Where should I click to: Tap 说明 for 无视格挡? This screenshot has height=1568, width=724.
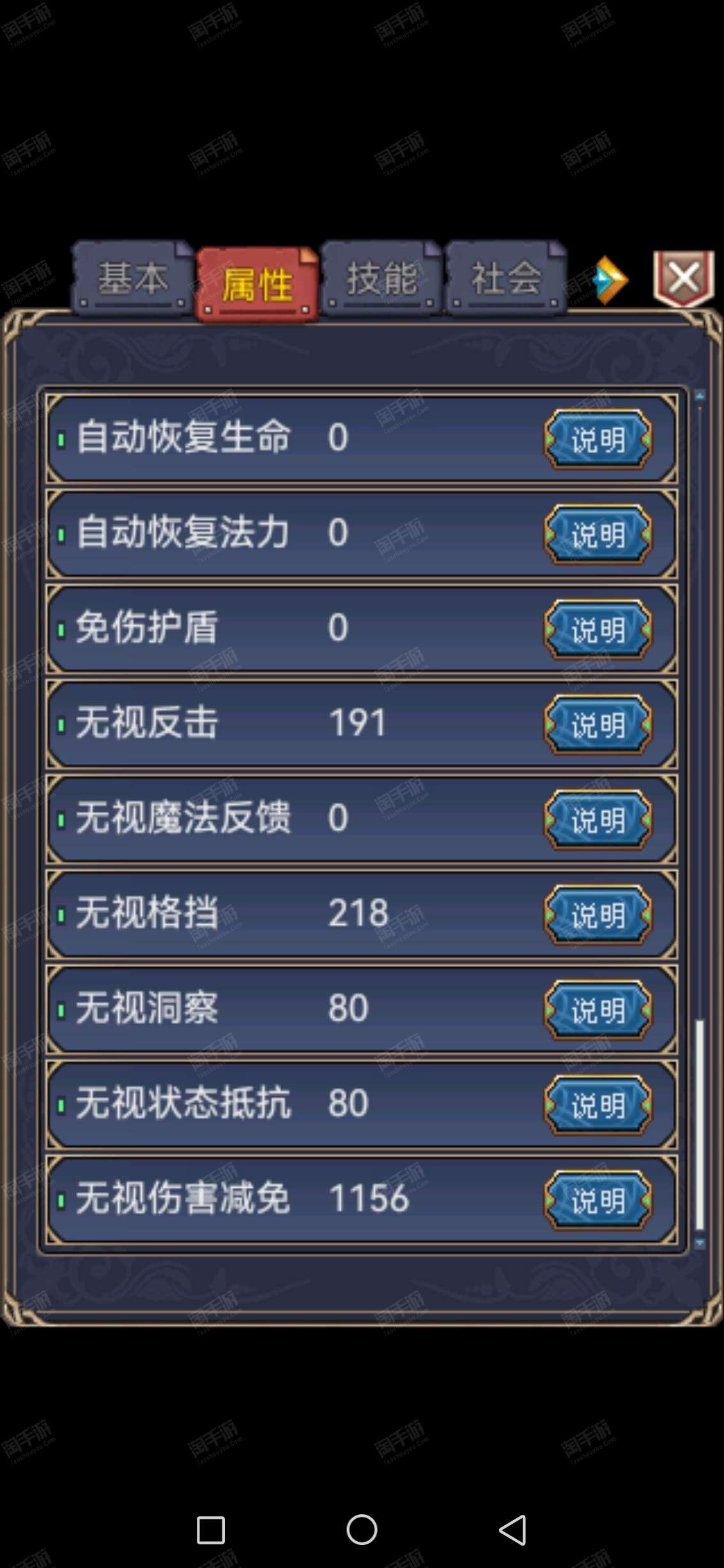coord(598,915)
